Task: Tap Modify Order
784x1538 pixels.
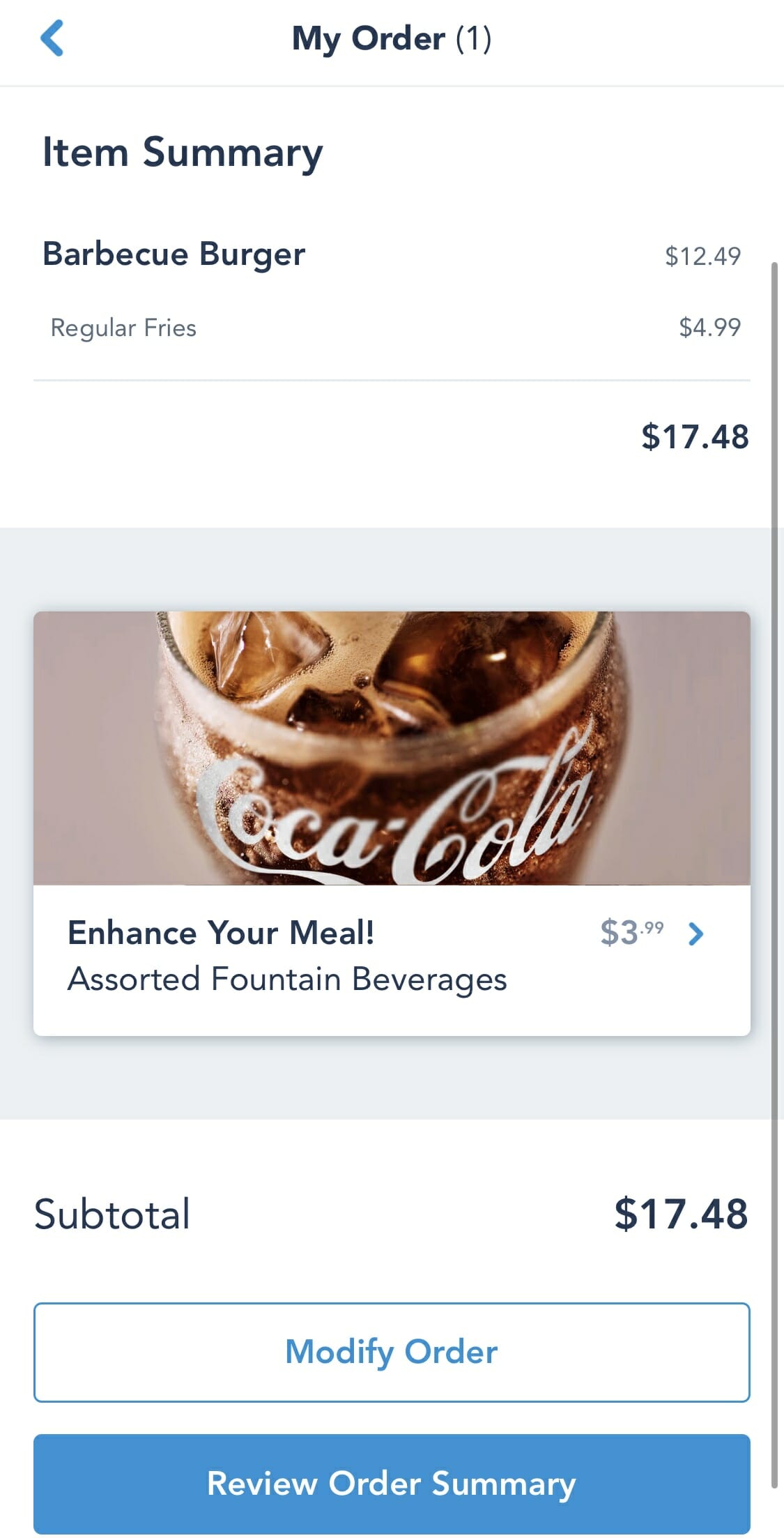Action: coord(392,1352)
